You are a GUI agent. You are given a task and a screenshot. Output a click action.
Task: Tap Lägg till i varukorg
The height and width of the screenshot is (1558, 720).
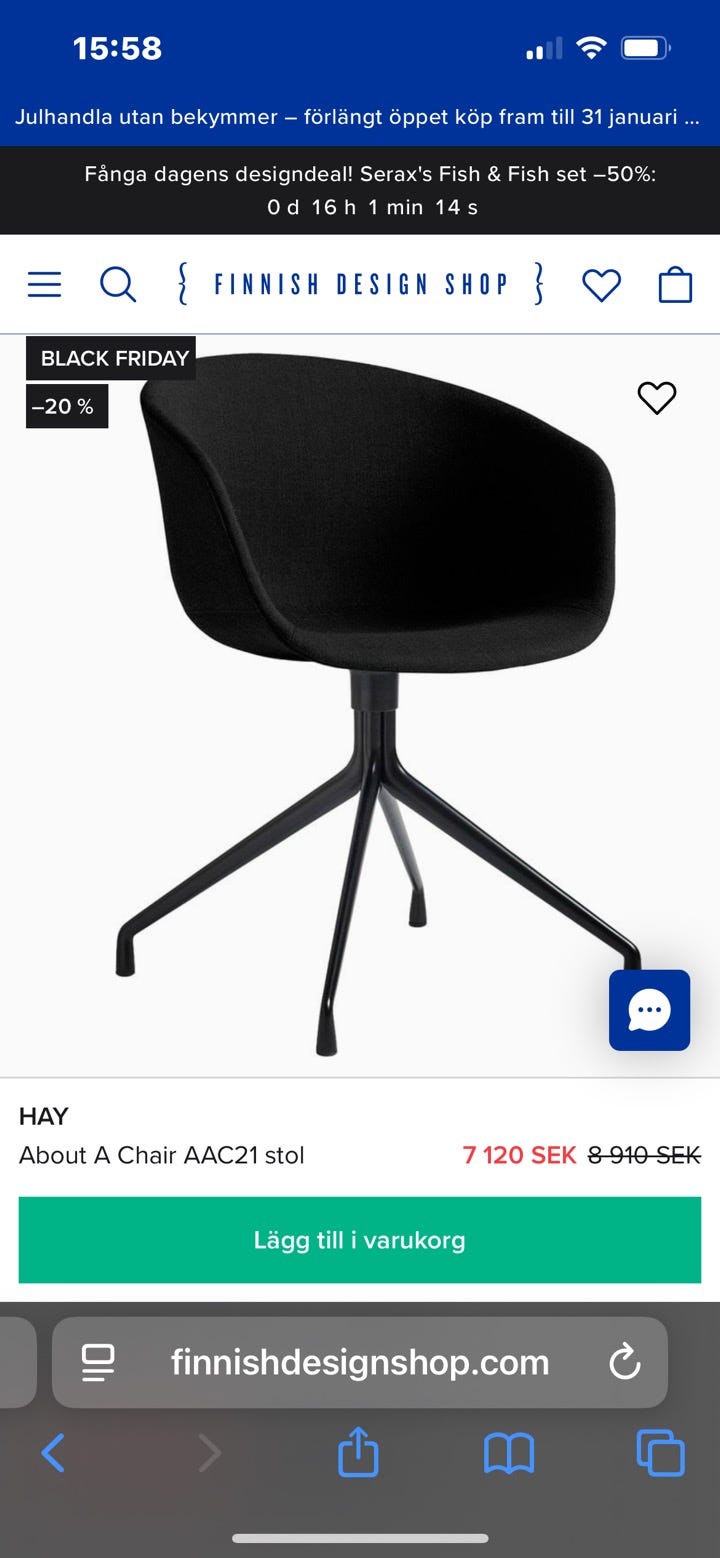tap(360, 1240)
